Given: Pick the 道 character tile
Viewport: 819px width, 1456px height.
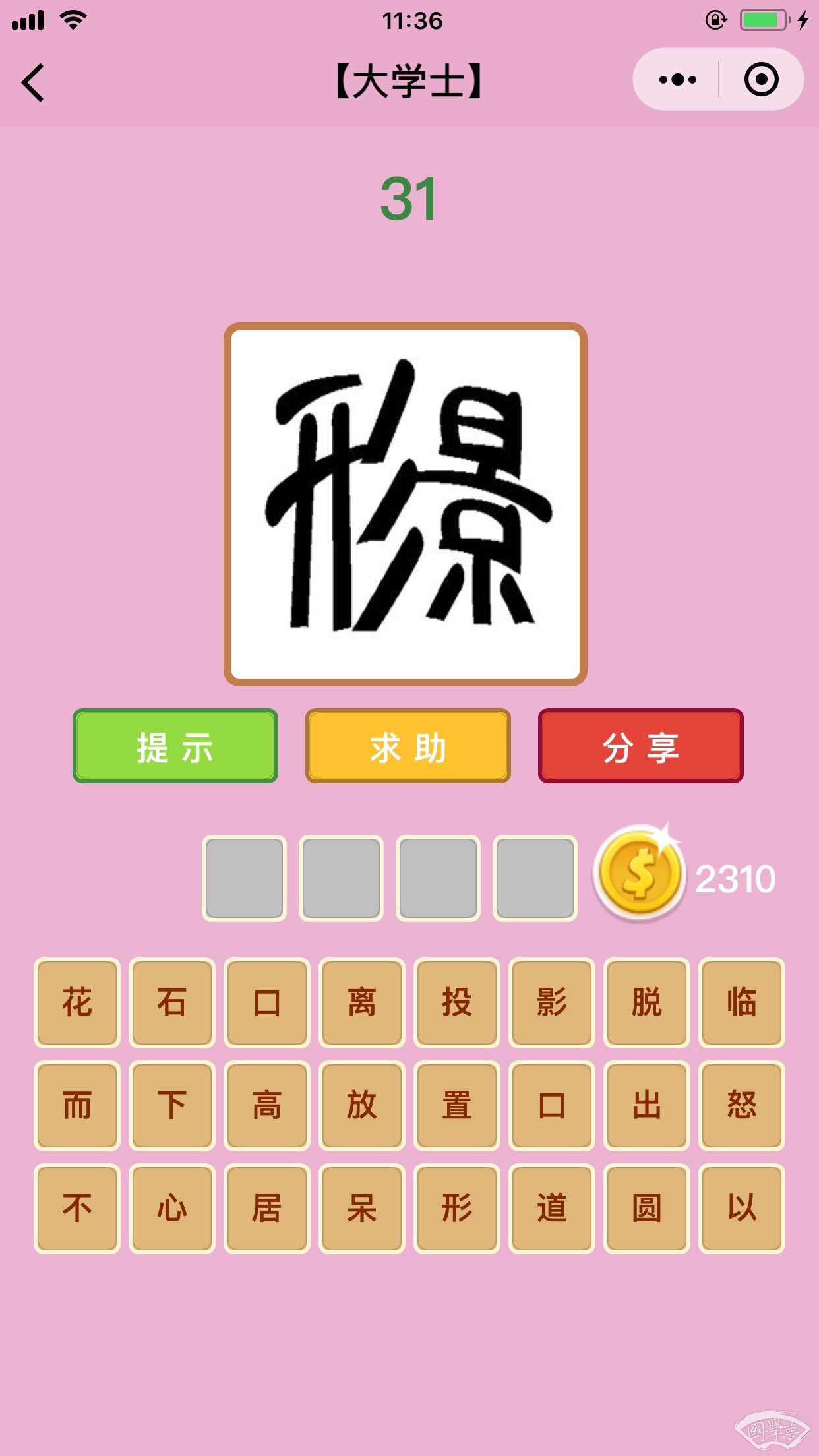Looking at the screenshot, I should pos(552,1208).
